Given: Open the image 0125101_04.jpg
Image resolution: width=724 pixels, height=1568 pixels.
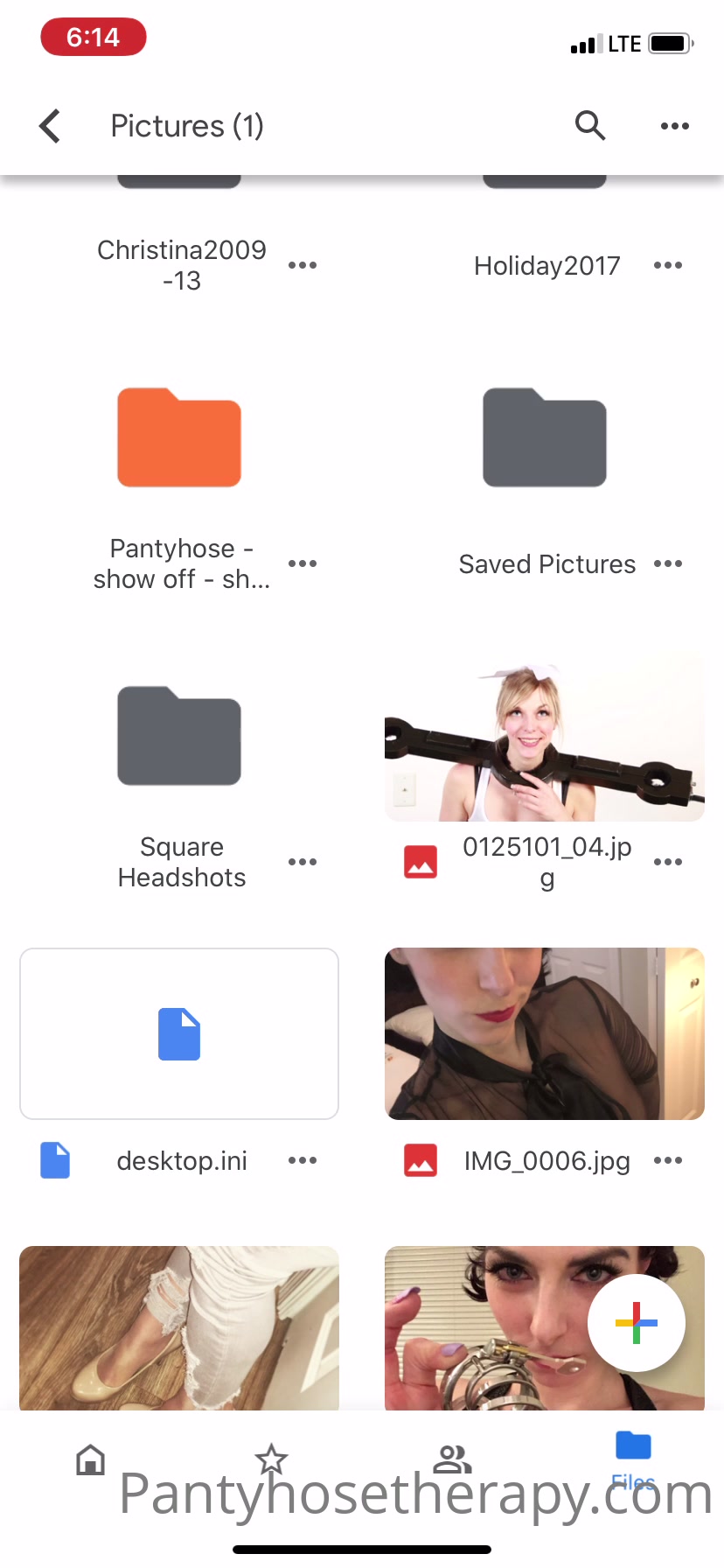Looking at the screenshot, I should (545, 738).
